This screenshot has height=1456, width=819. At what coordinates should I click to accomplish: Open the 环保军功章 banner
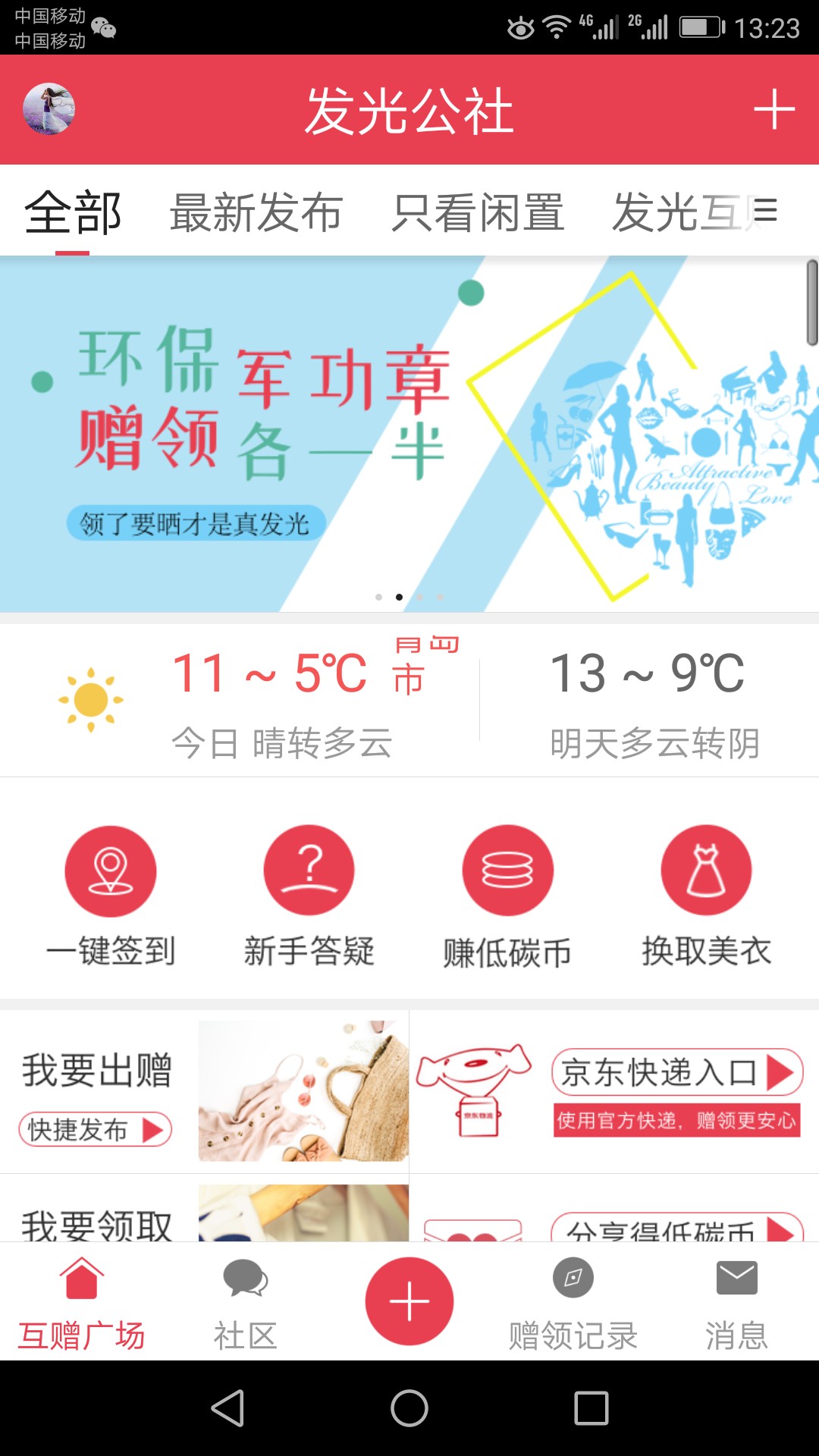click(x=409, y=434)
